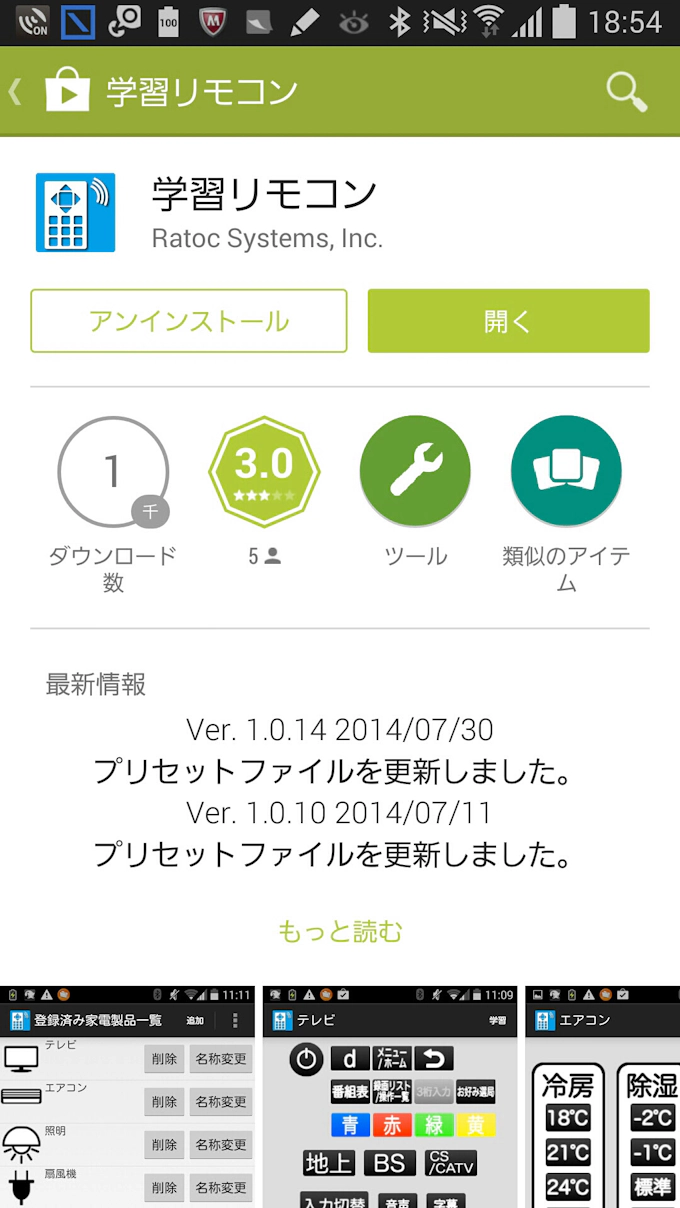The height and width of the screenshot is (1208, 680).
Task: Open the search magnifier icon
Action: (626, 92)
